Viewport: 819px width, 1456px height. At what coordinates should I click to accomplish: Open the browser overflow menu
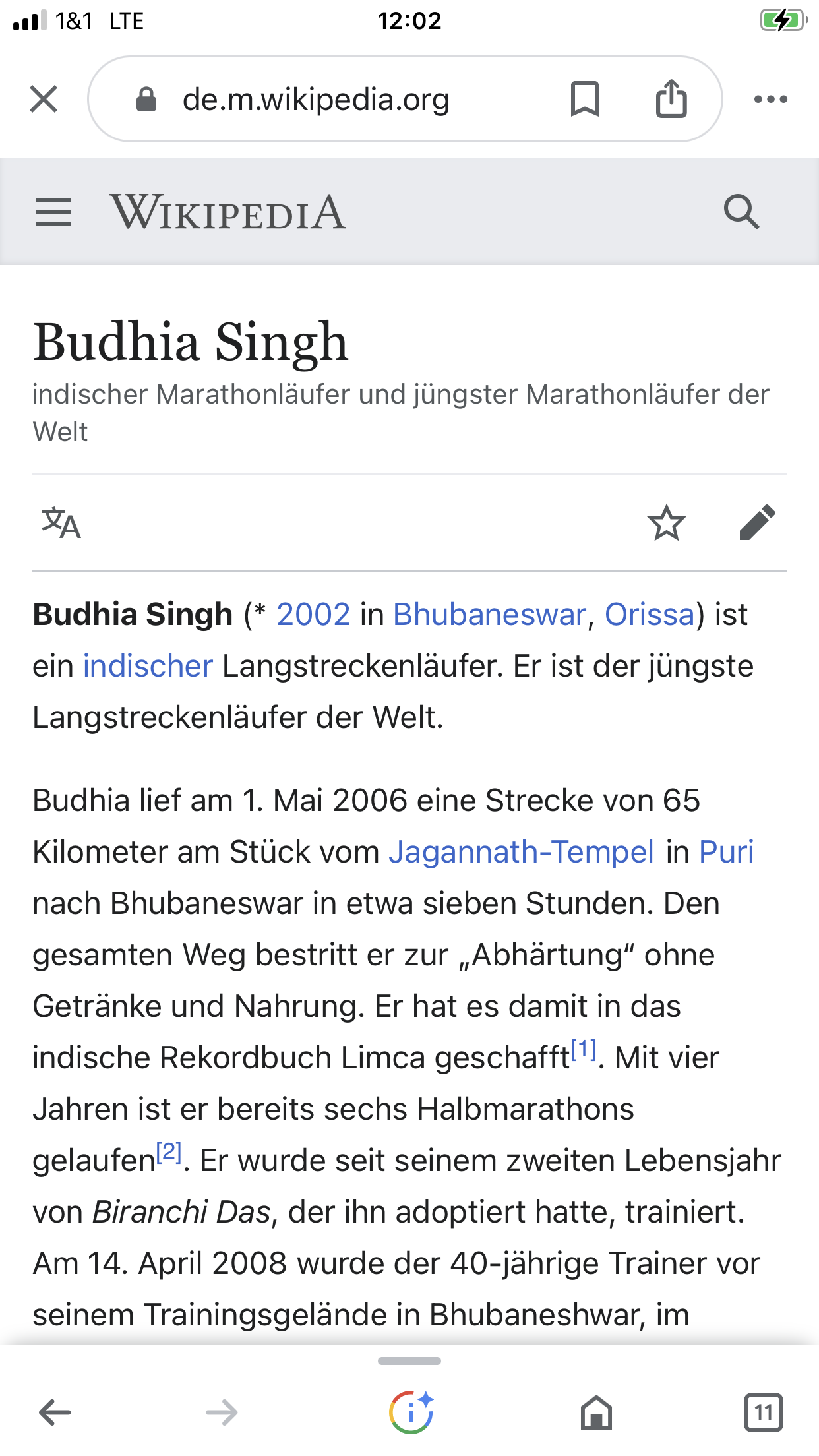pyautogui.click(x=771, y=100)
